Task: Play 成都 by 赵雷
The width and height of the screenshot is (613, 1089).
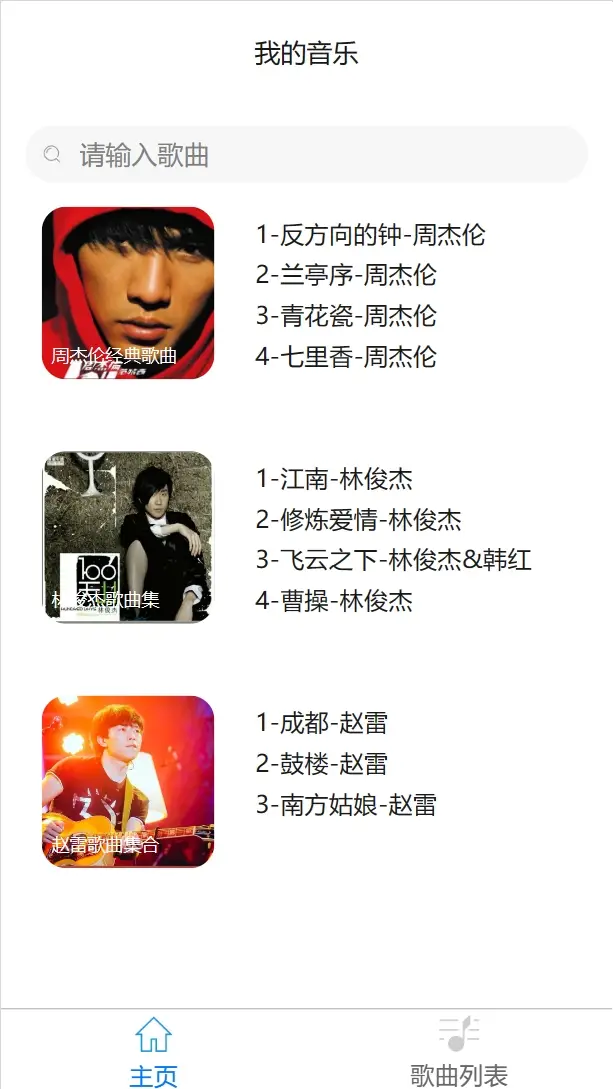Action: (321, 723)
